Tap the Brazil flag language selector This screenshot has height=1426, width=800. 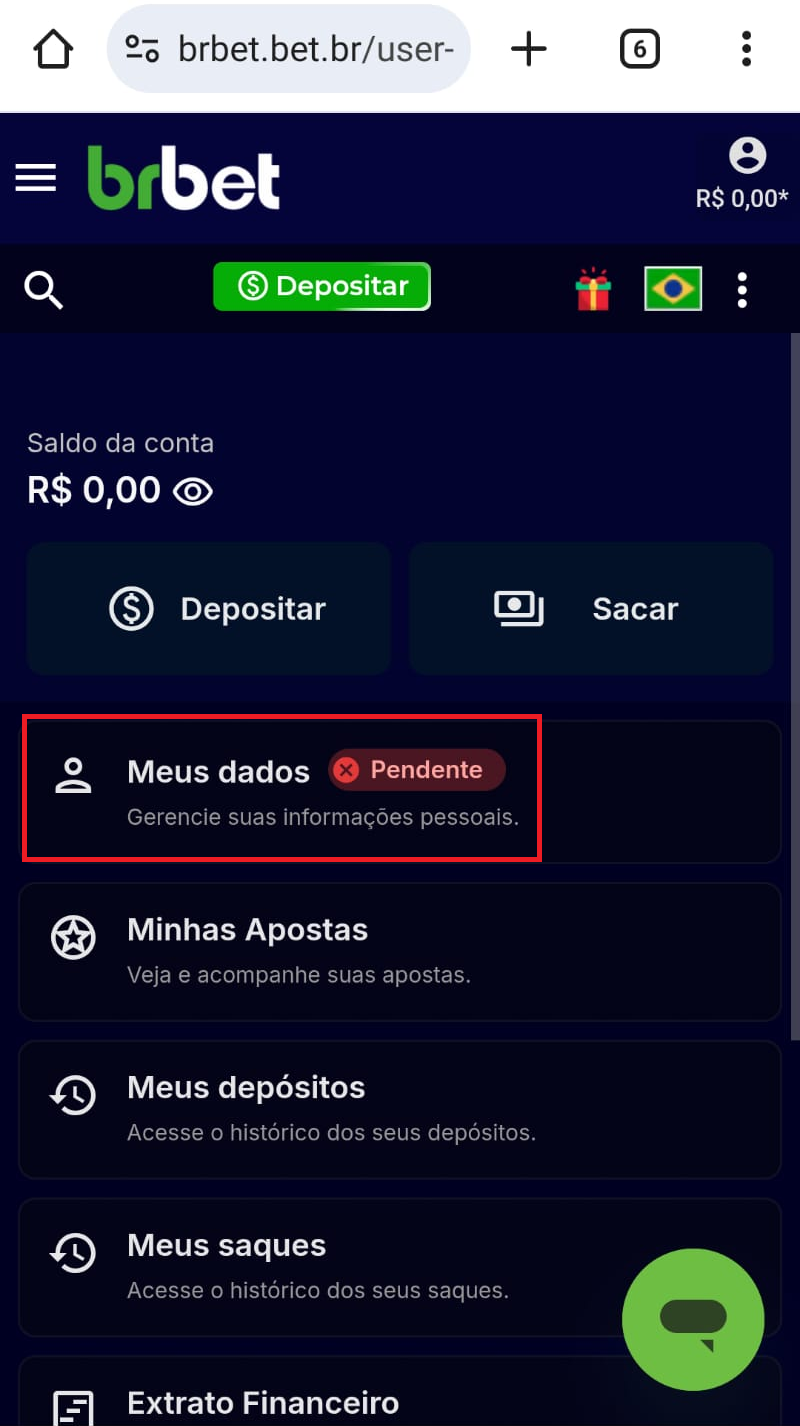(673, 289)
